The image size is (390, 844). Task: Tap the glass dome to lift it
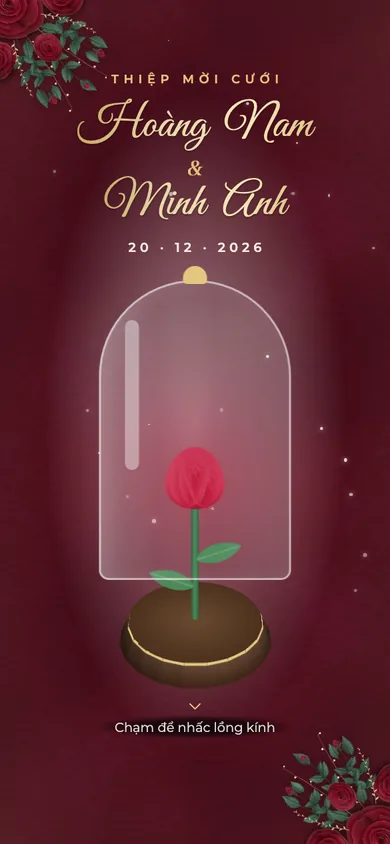pyautogui.click(x=195, y=424)
